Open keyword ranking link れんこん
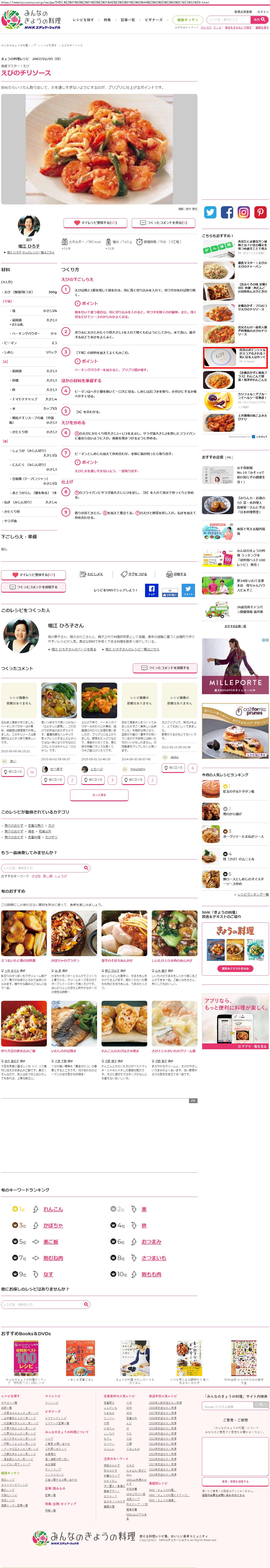Viewport: 270px width, 1568px height. tap(53, 1209)
